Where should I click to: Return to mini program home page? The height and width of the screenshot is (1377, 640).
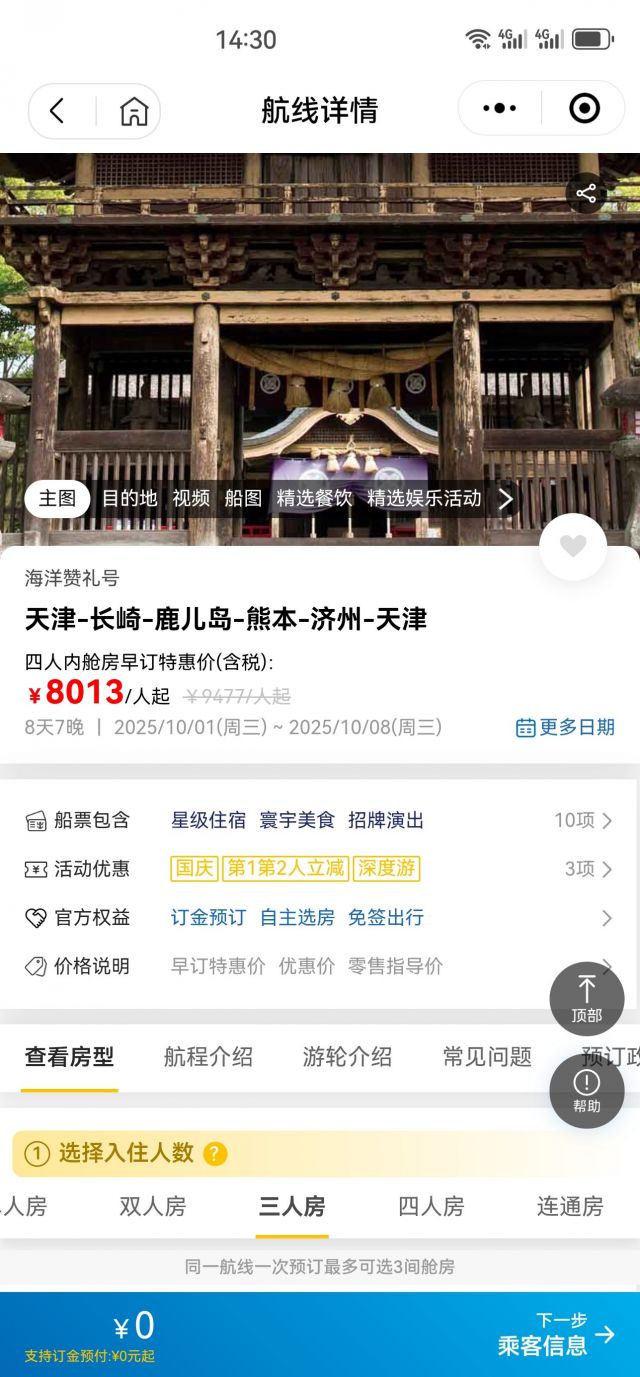133,110
